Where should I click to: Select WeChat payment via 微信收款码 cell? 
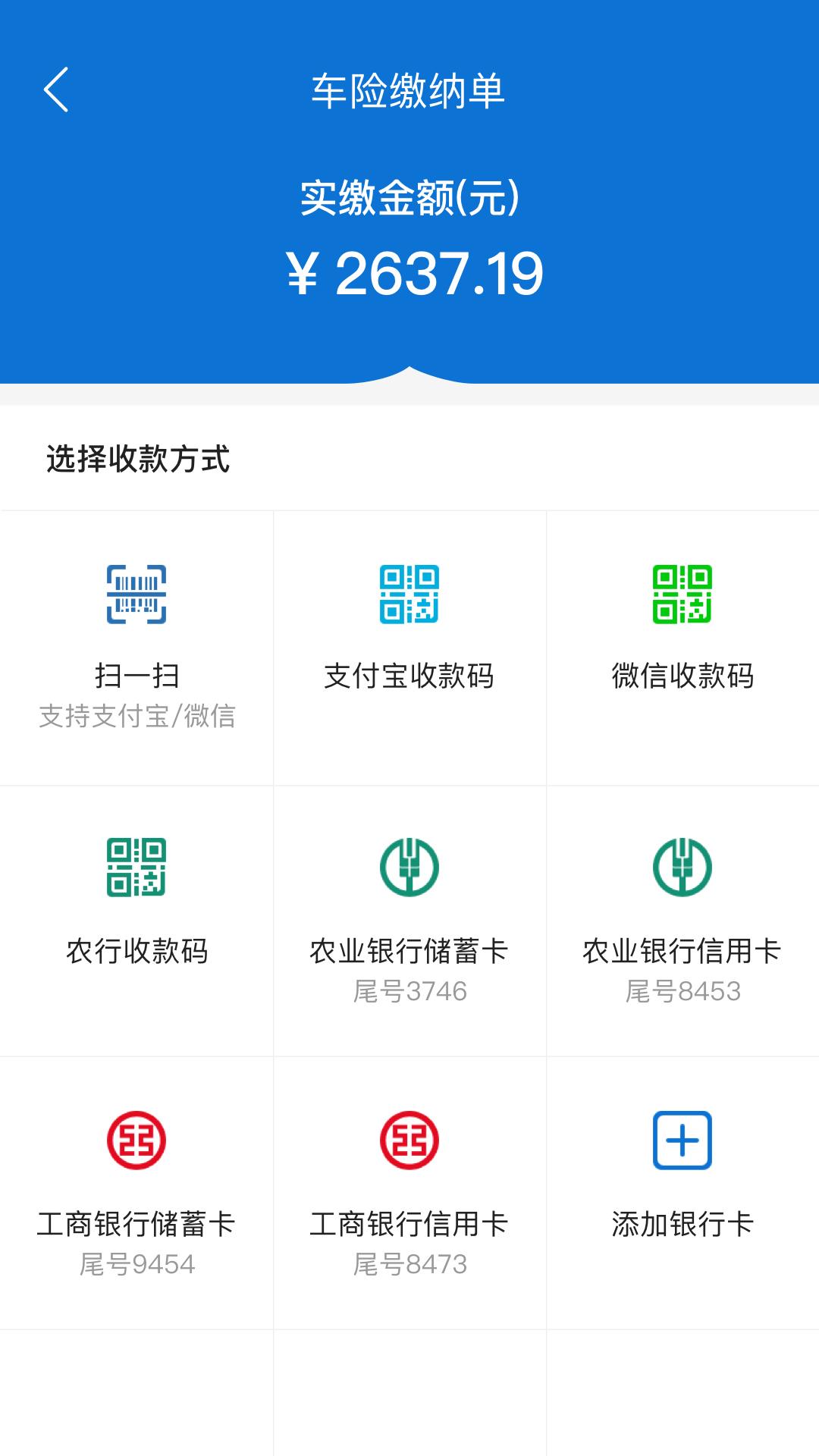(x=681, y=645)
